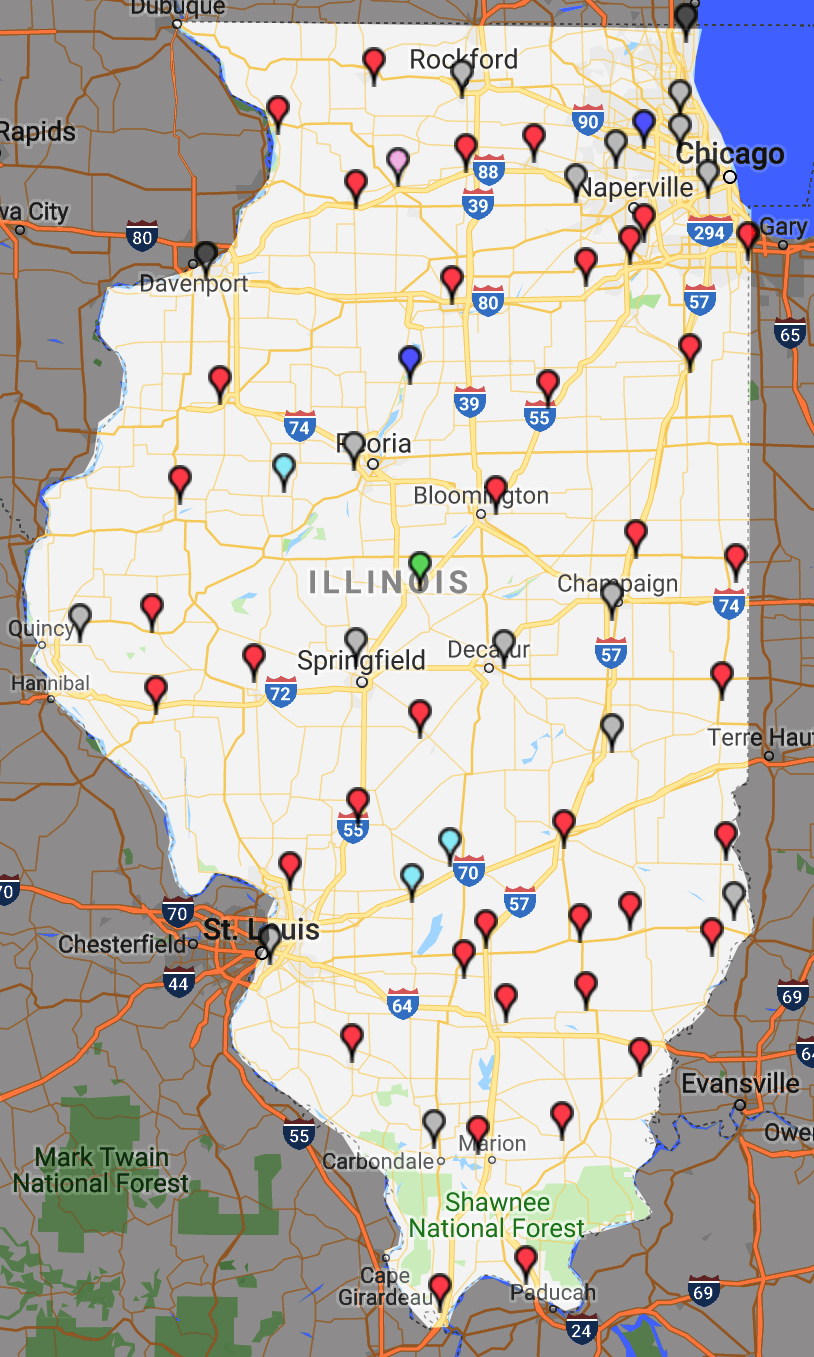Tap the gray pin at Rockford
Viewport: 814px width, 1357px height.
coord(461,76)
